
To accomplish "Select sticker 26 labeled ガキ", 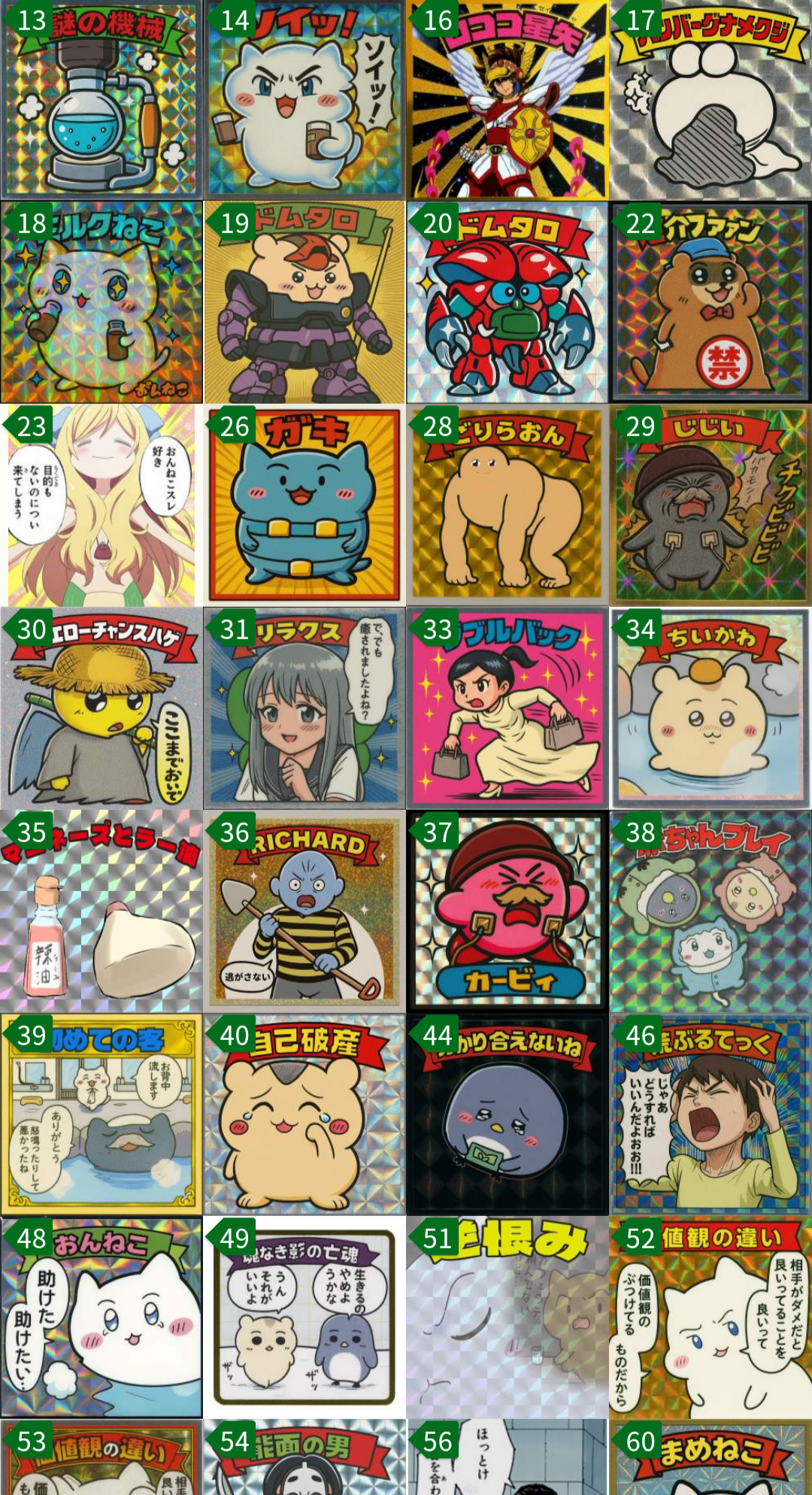I will [304, 505].
